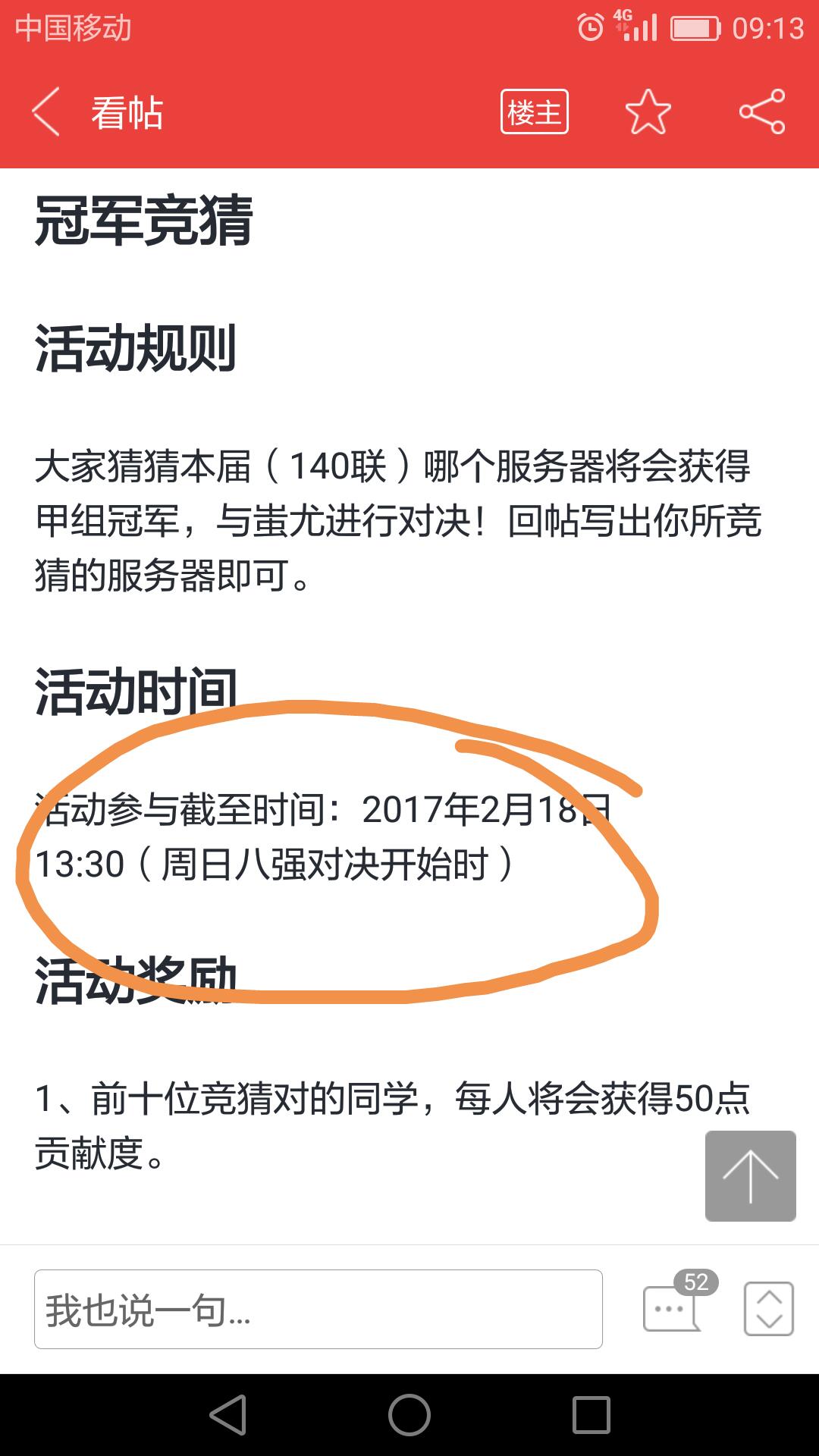
Task: Open the system recent apps view
Action: coord(591,1415)
